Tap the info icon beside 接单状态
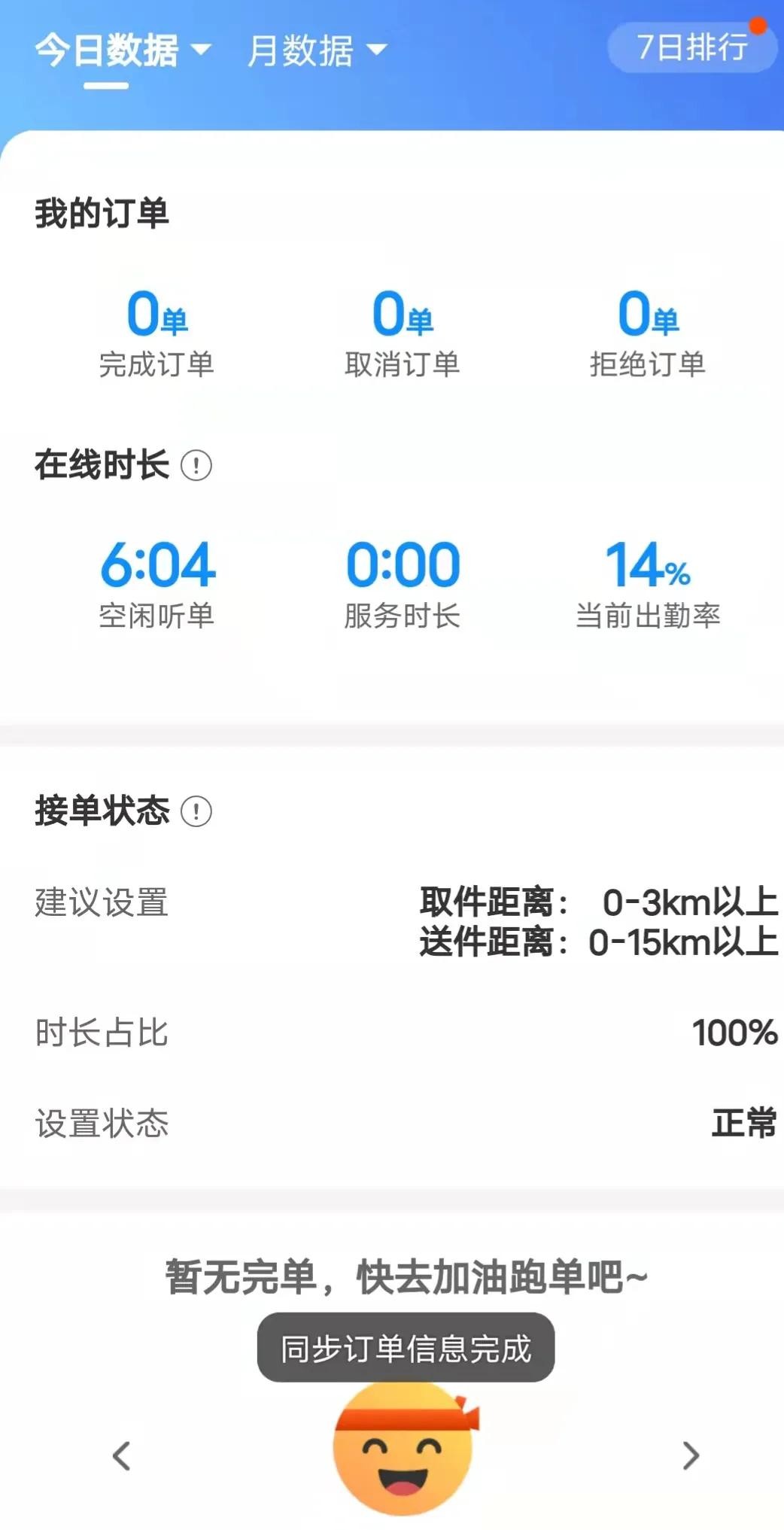The height and width of the screenshot is (1530, 784). (196, 811)
